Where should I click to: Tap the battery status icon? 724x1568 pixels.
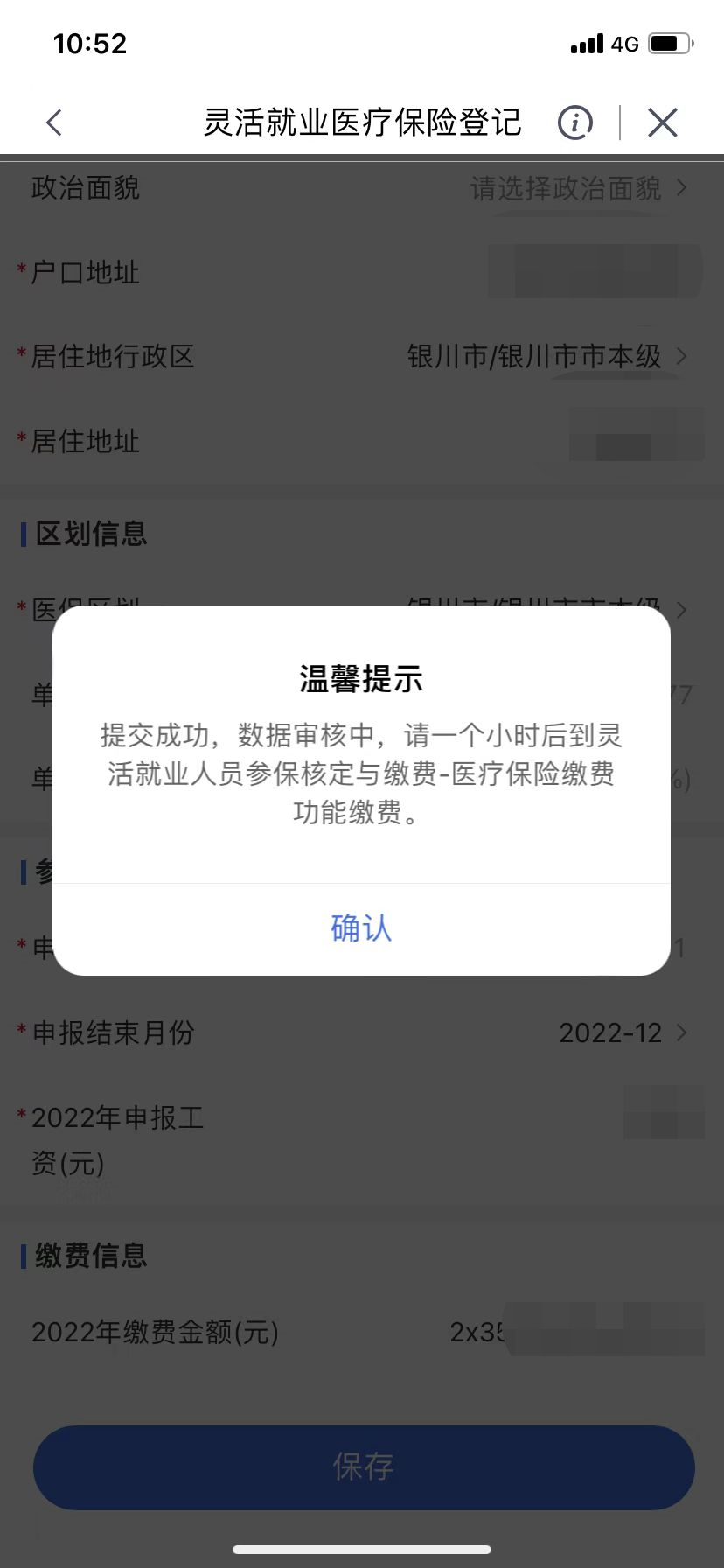coord(672,44)
